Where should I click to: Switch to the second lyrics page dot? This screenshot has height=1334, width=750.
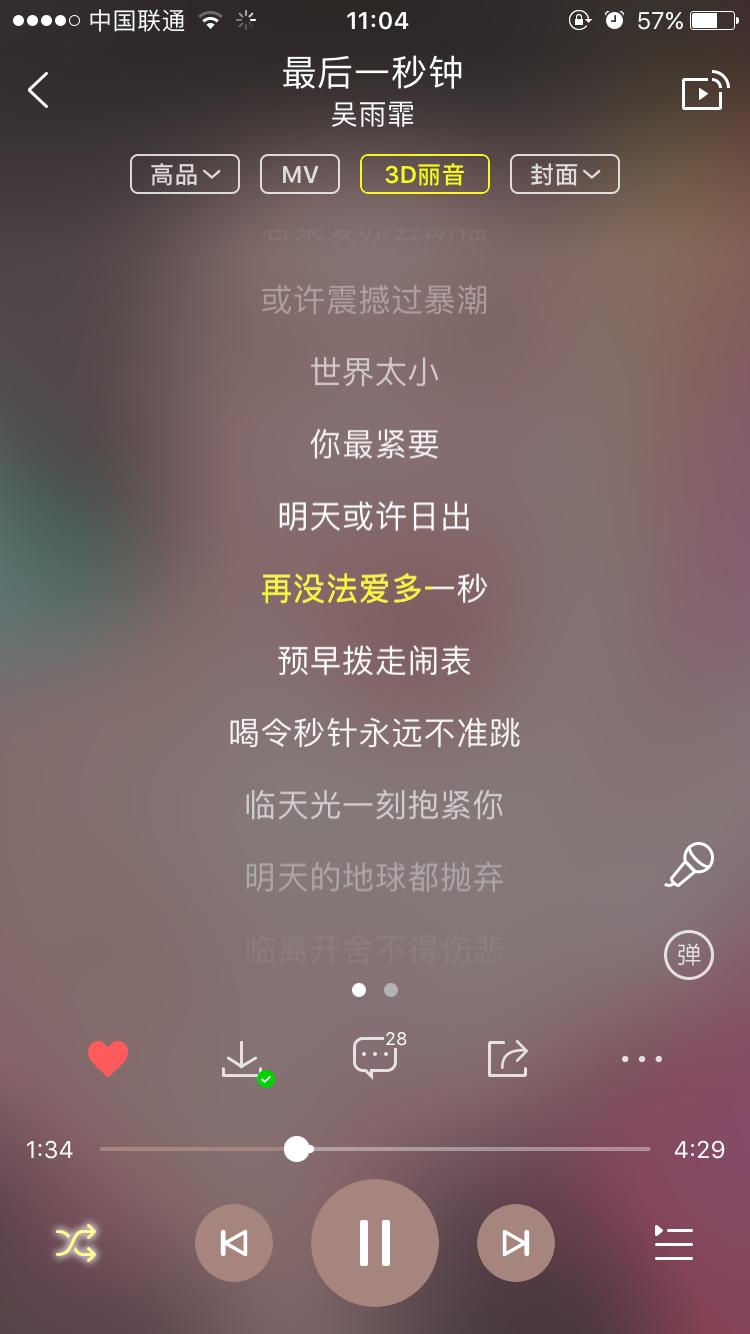tap(390, 990)
